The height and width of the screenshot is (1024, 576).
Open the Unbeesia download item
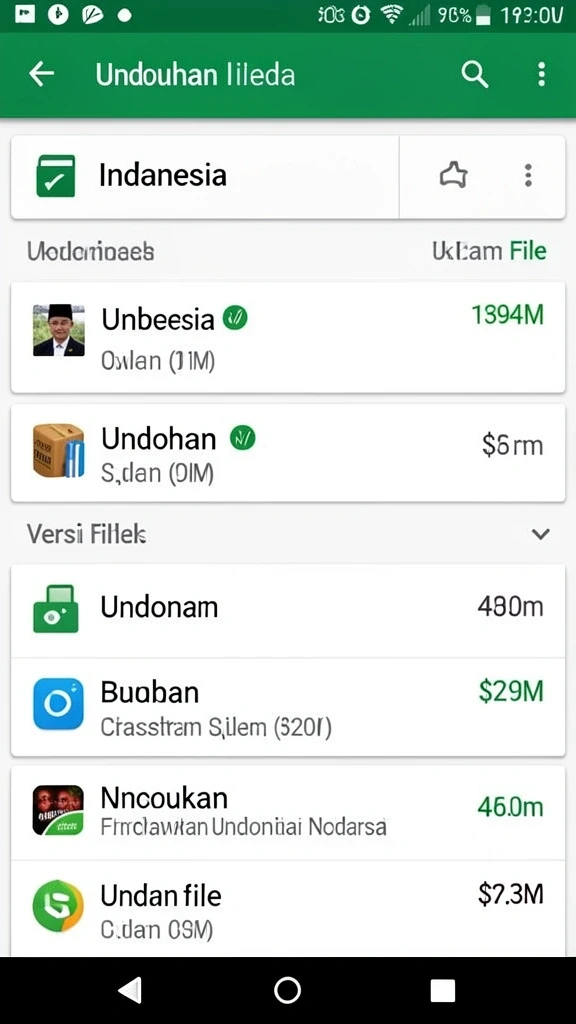(288, 338)
